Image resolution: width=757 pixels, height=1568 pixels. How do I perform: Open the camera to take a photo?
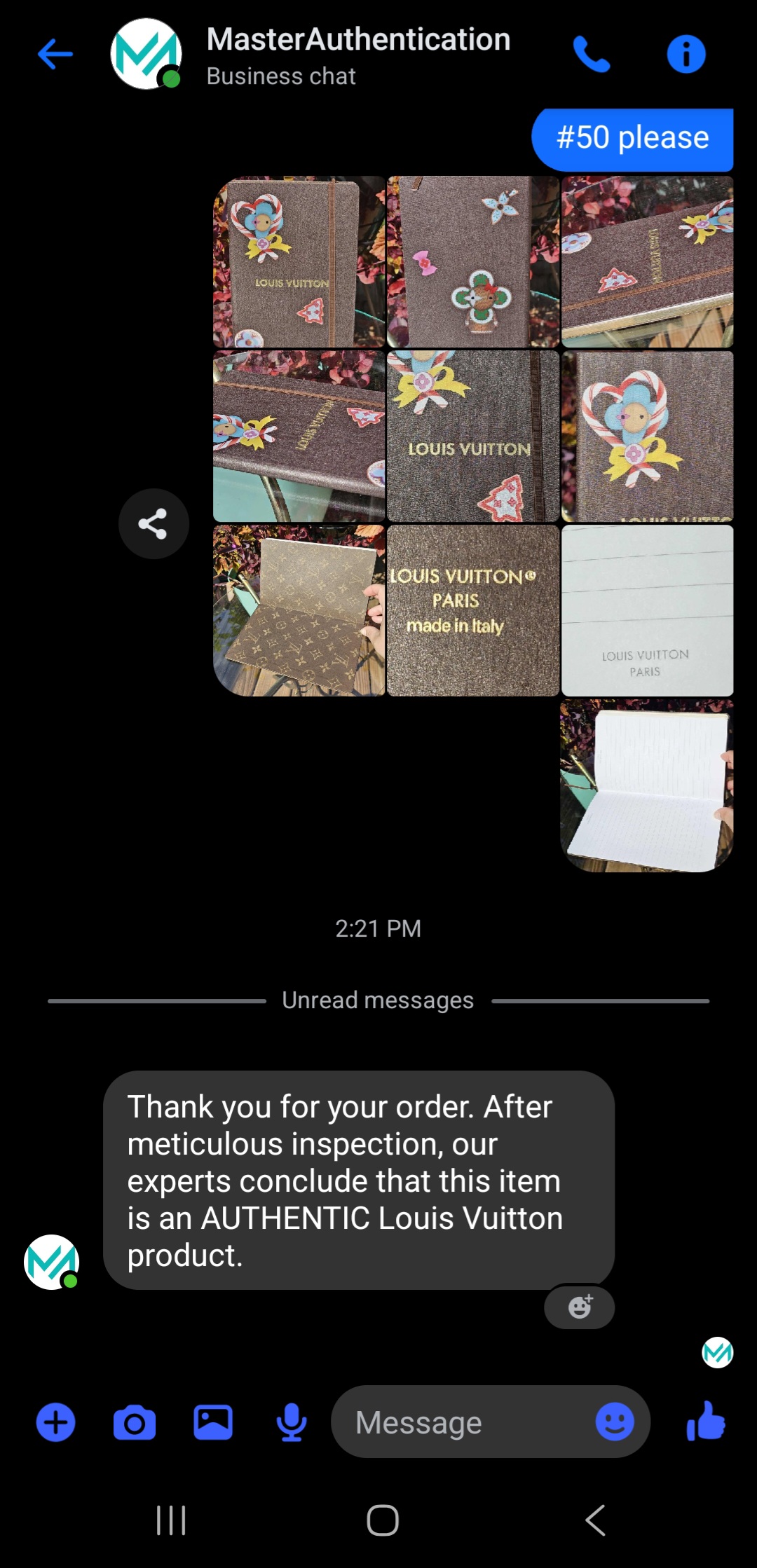point(134,1422)
